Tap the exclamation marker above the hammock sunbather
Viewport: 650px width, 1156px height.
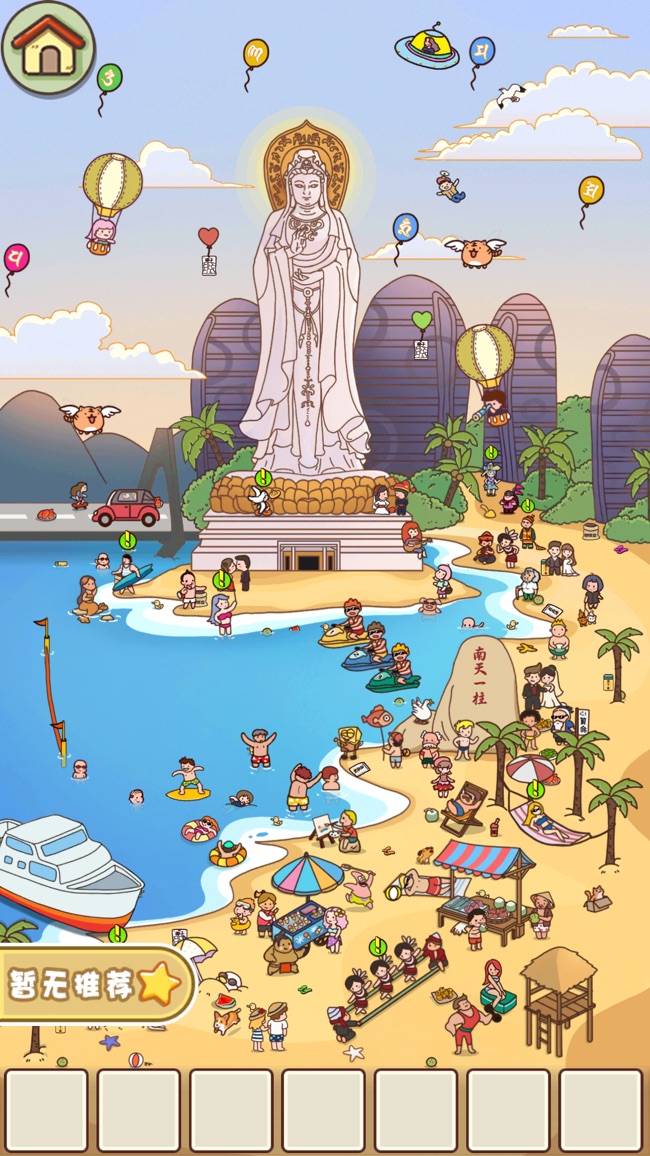(x=536, y=789)
